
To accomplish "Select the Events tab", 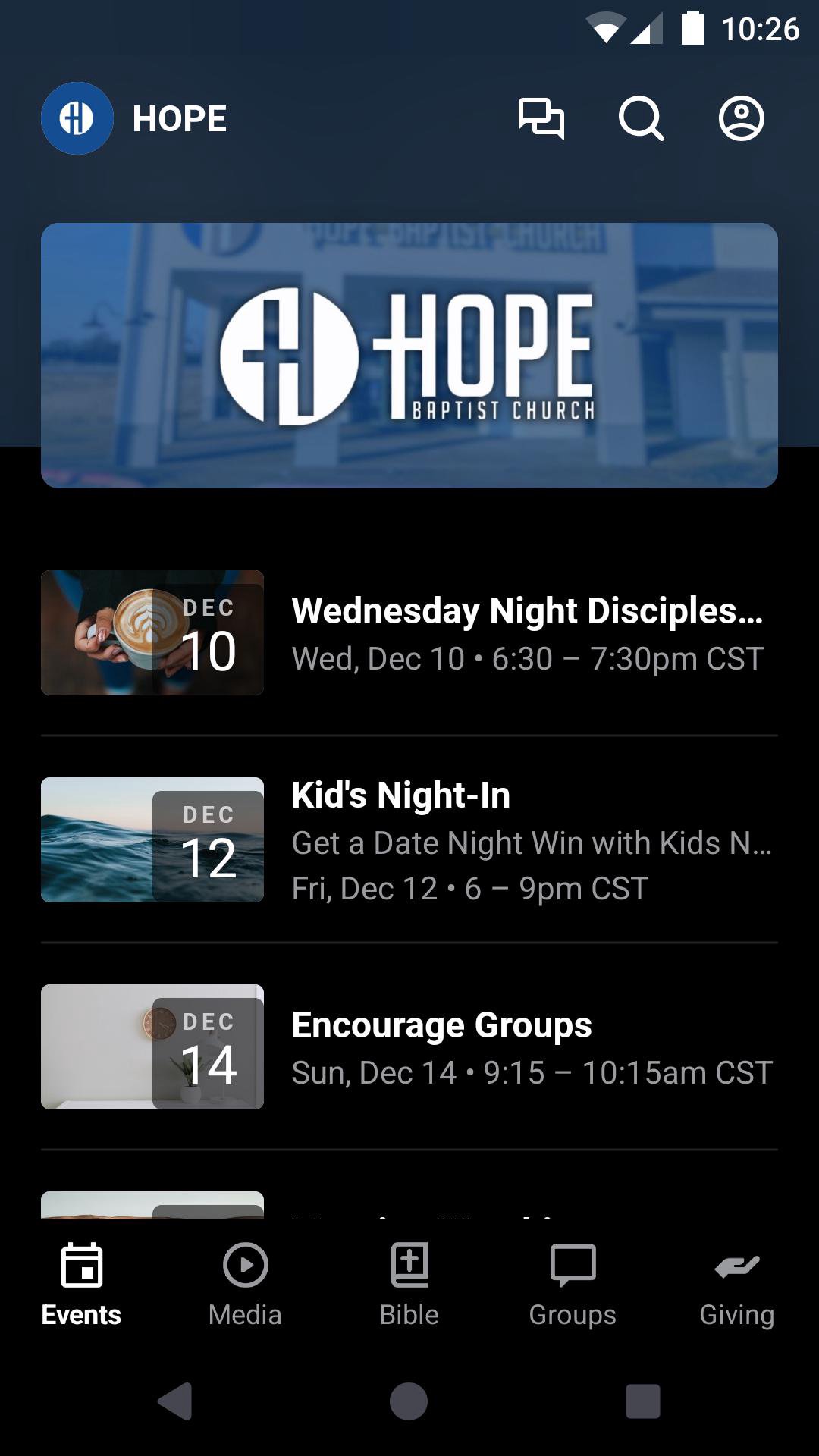I will pos(81,1284).
